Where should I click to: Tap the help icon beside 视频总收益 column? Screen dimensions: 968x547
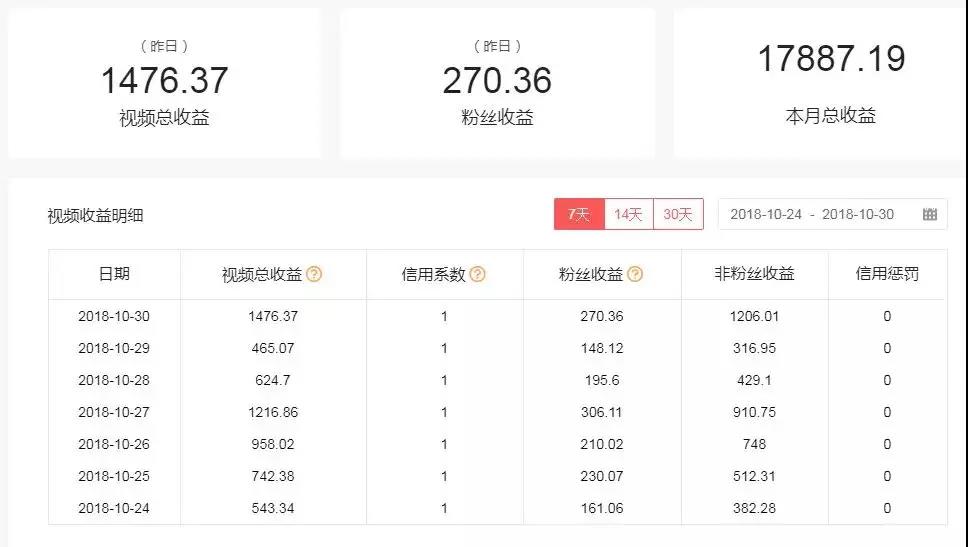point(314,274)
